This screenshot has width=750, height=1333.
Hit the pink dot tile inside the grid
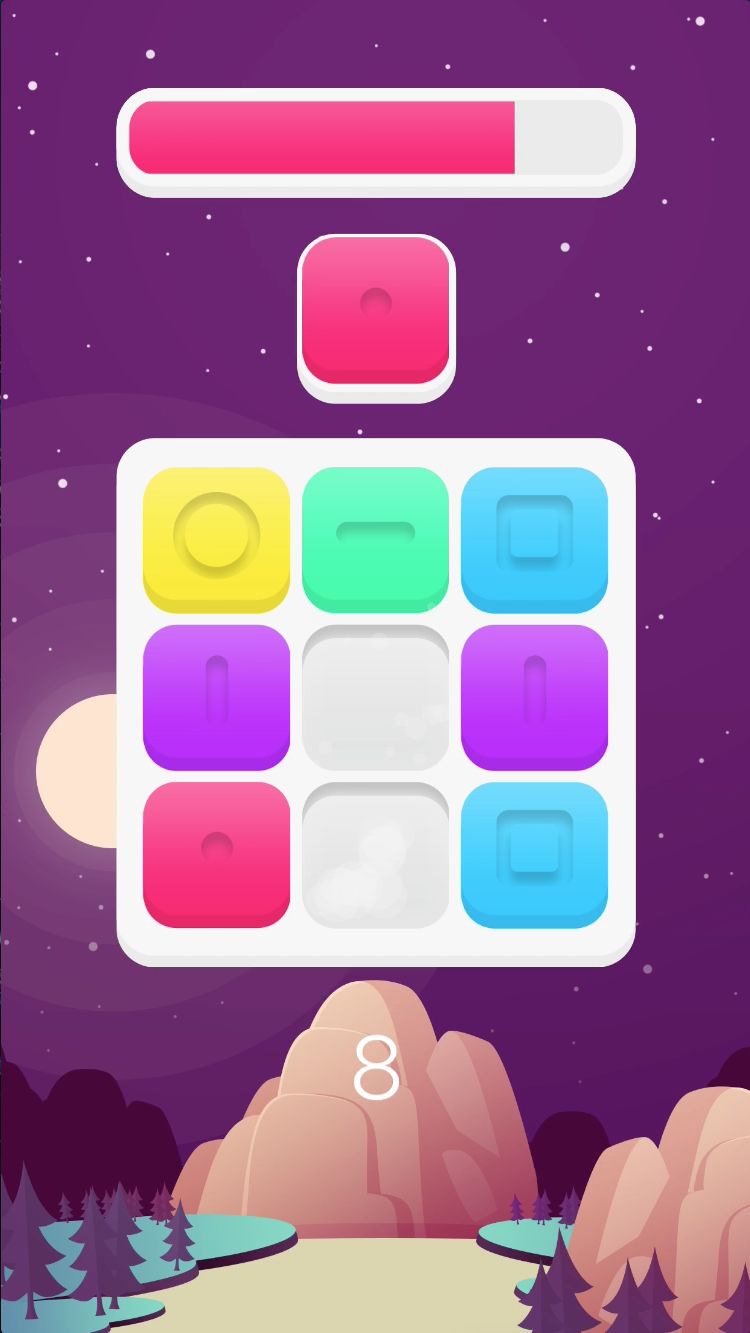(216, 853)
